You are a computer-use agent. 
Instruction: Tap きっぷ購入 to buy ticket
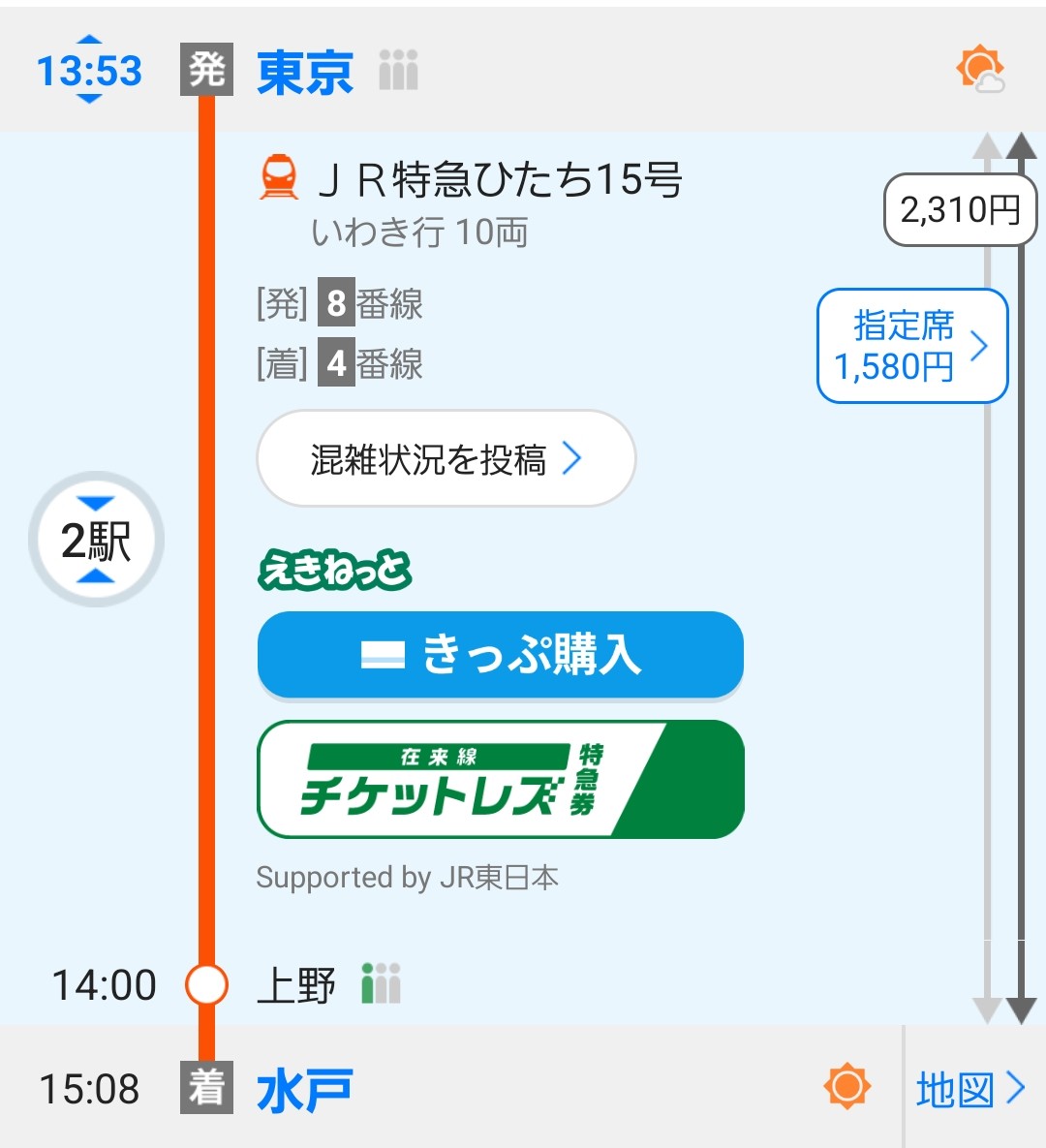[500, 655]
